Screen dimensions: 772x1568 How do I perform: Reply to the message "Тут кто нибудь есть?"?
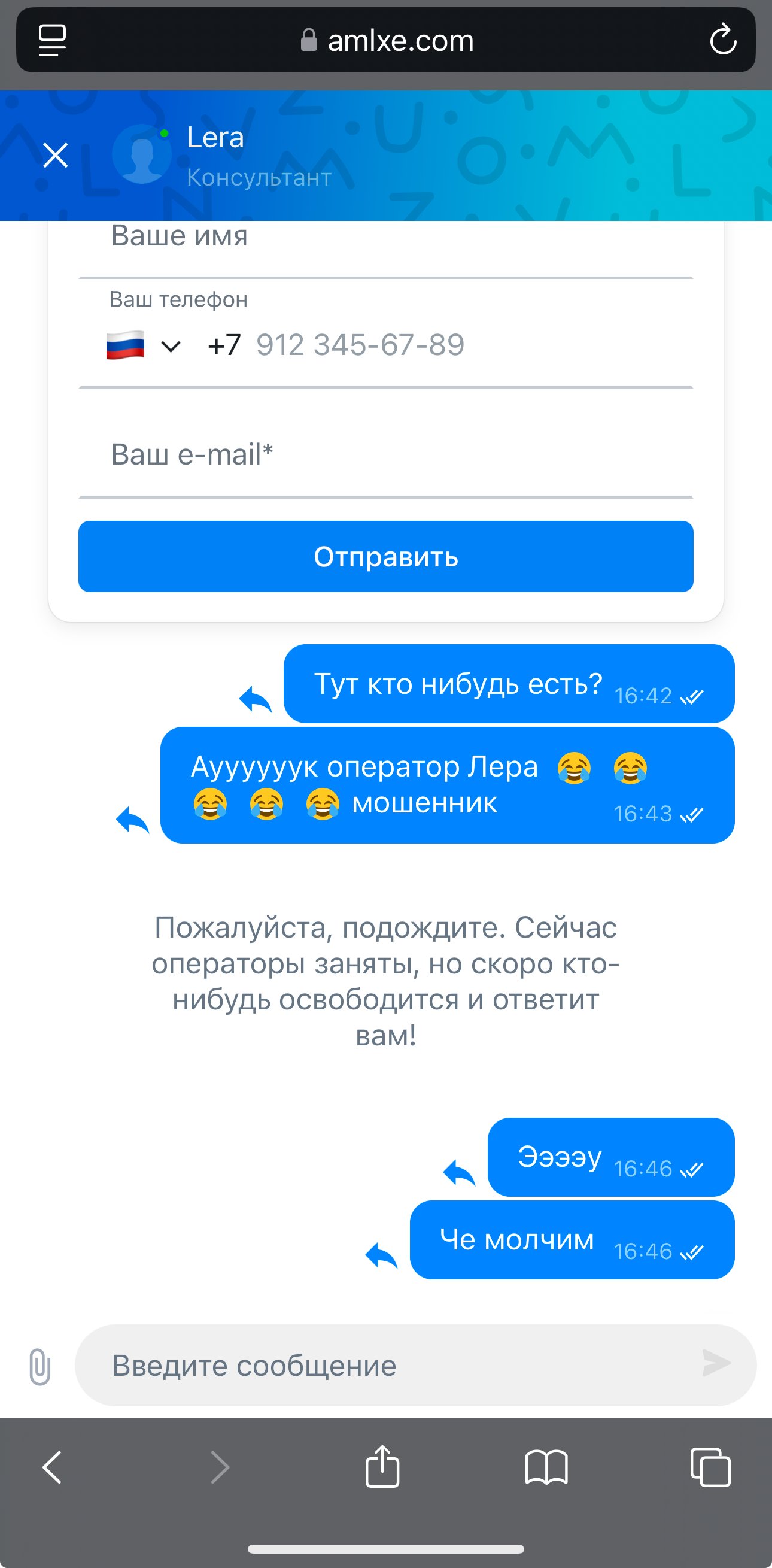256,699
